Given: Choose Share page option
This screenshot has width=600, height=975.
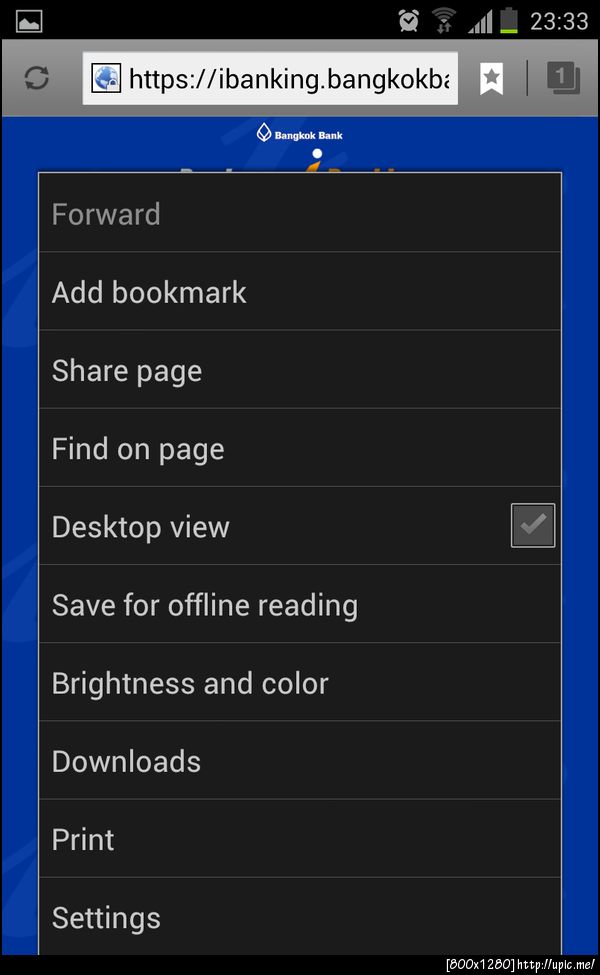Looking at the screenshot, I should [x=299, y=370].
